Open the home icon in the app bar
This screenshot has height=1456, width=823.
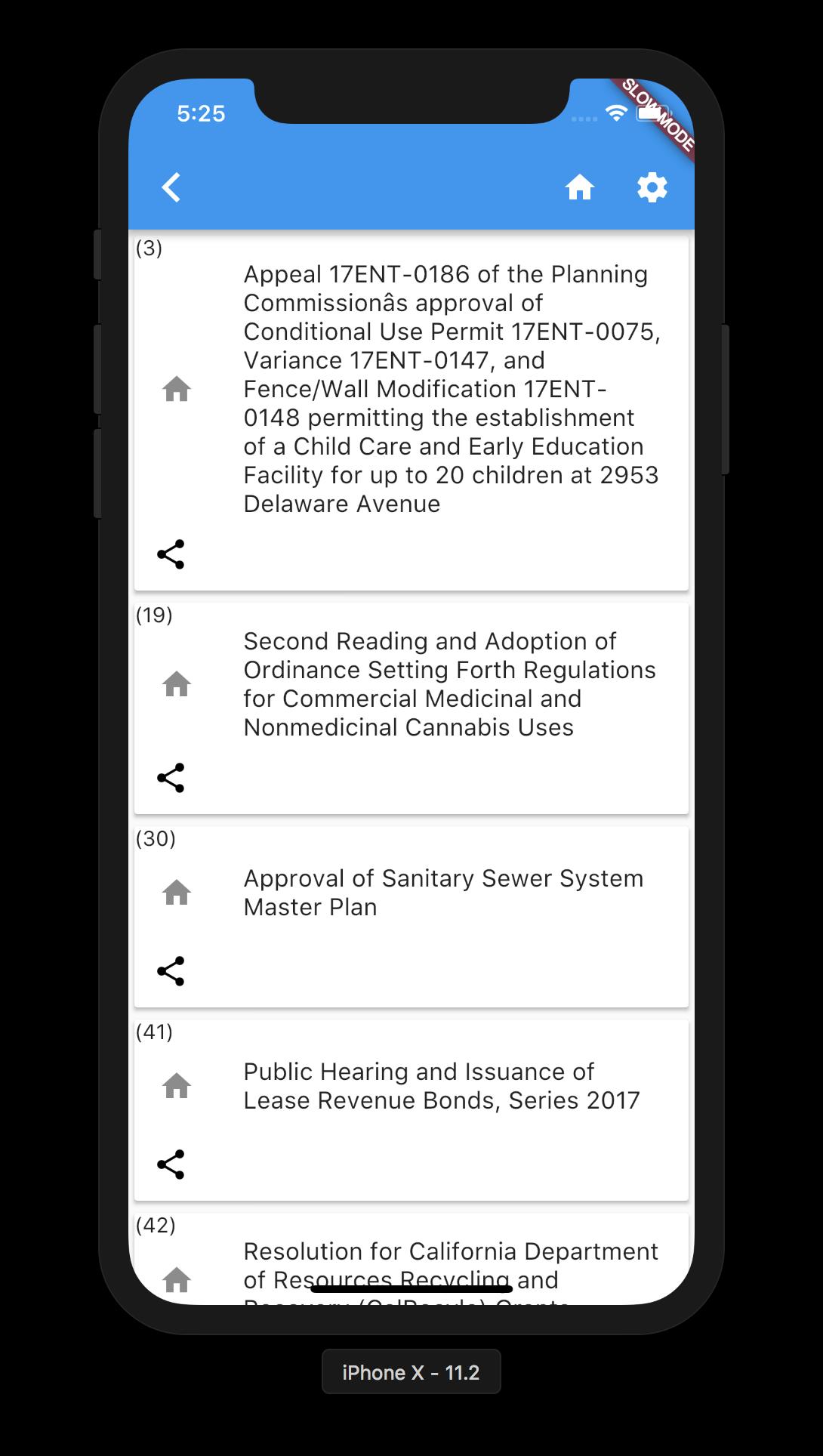click(x=580, y=187)
